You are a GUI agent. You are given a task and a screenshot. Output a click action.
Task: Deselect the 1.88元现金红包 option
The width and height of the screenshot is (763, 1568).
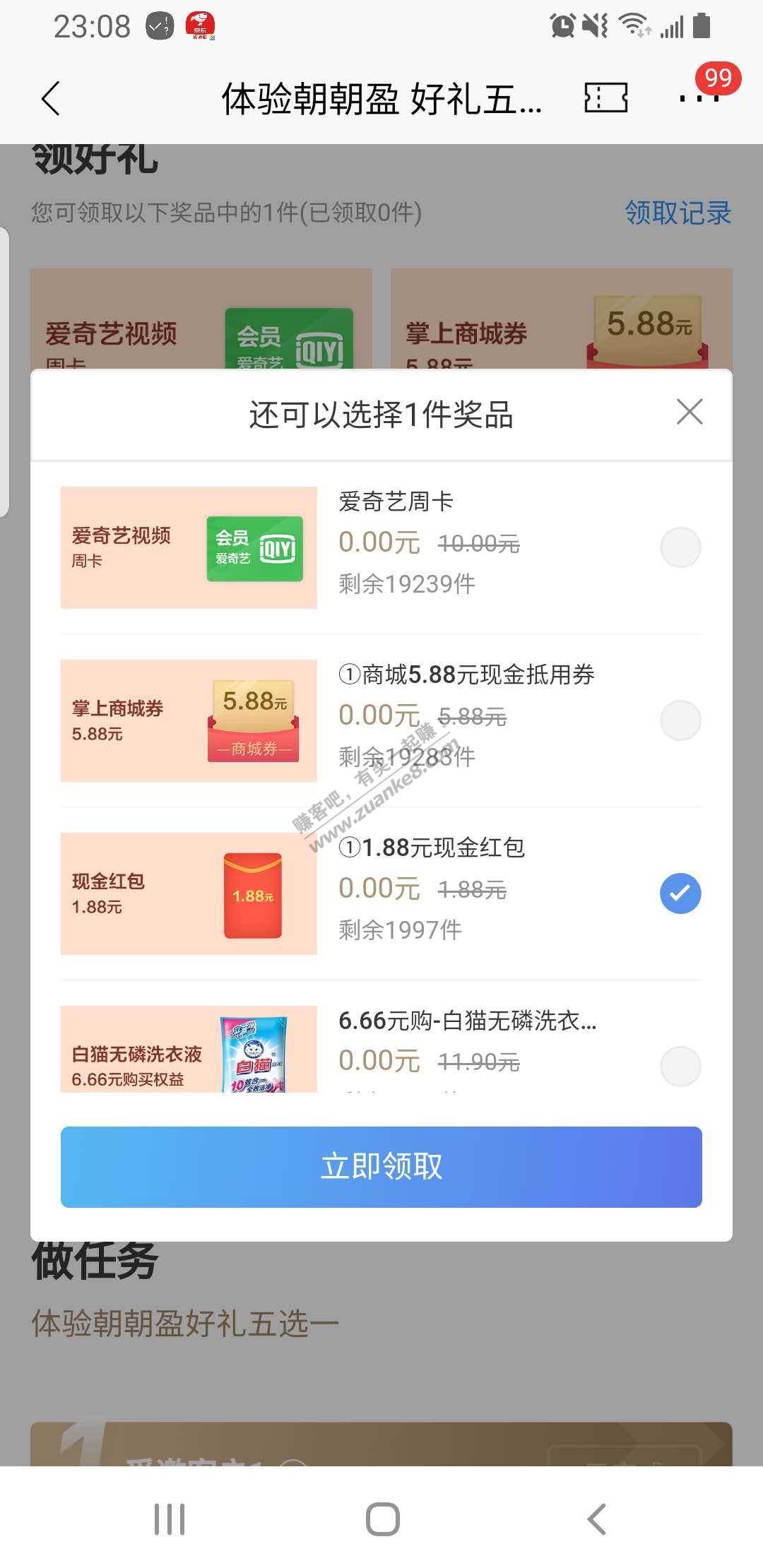(680, 893)
